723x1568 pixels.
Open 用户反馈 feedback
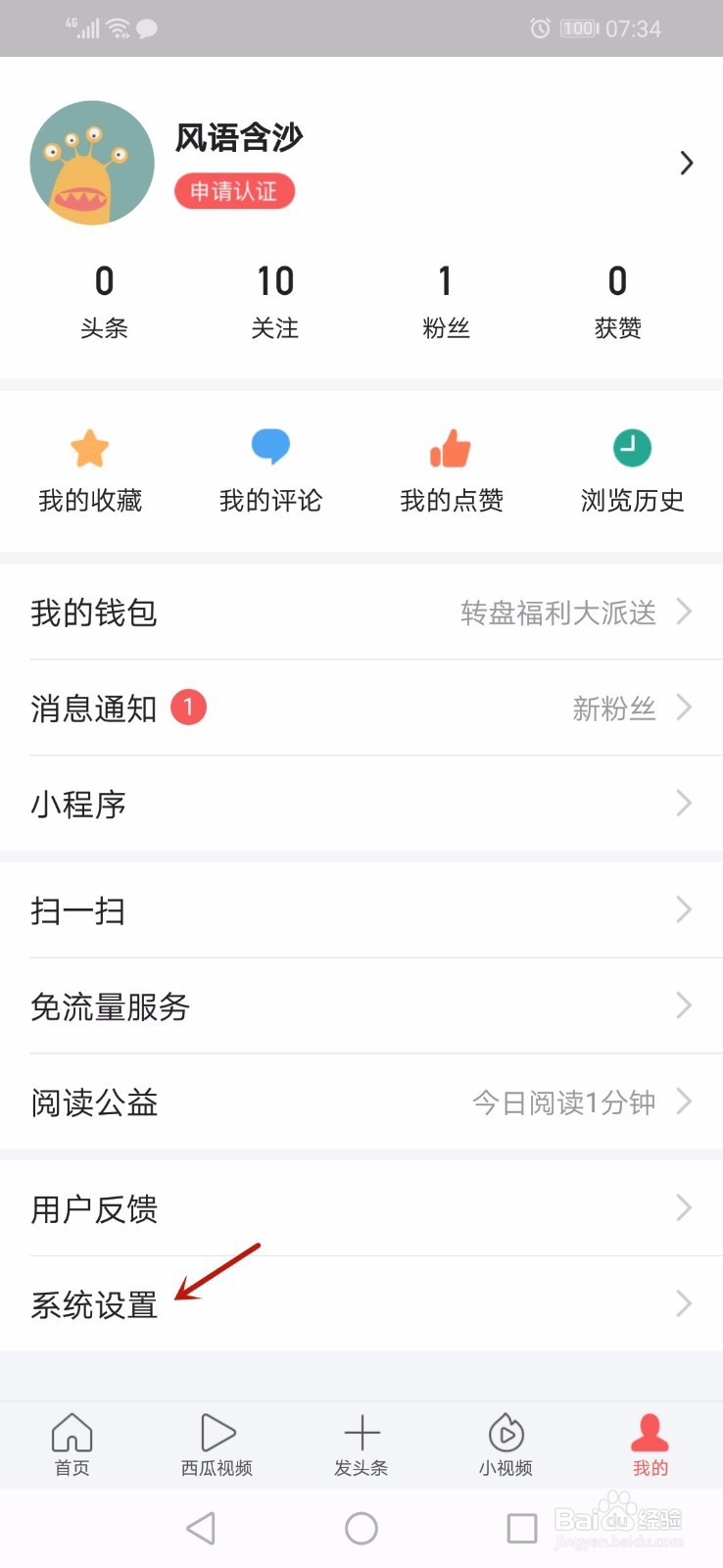[361, 1208]
